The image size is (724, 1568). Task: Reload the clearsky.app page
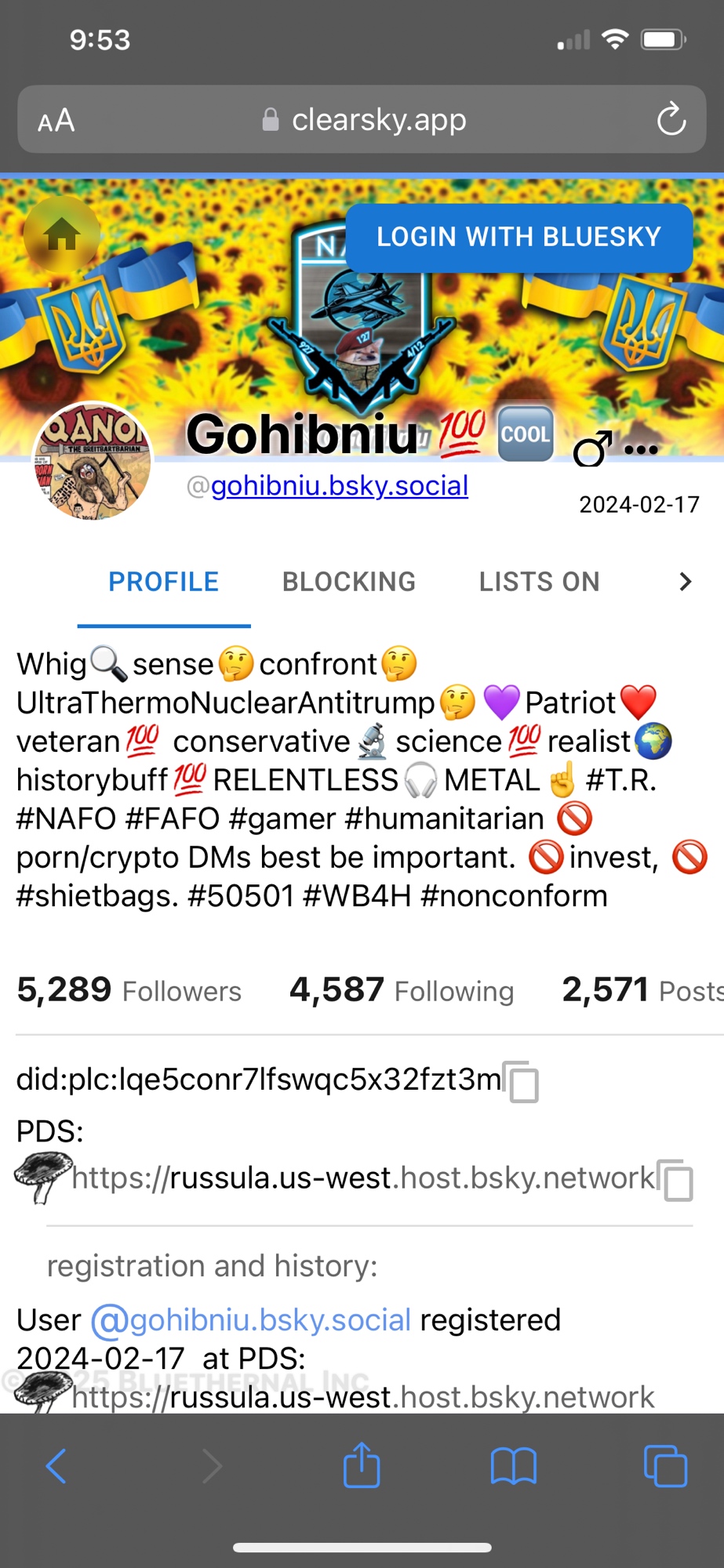[x=671, y=120]
